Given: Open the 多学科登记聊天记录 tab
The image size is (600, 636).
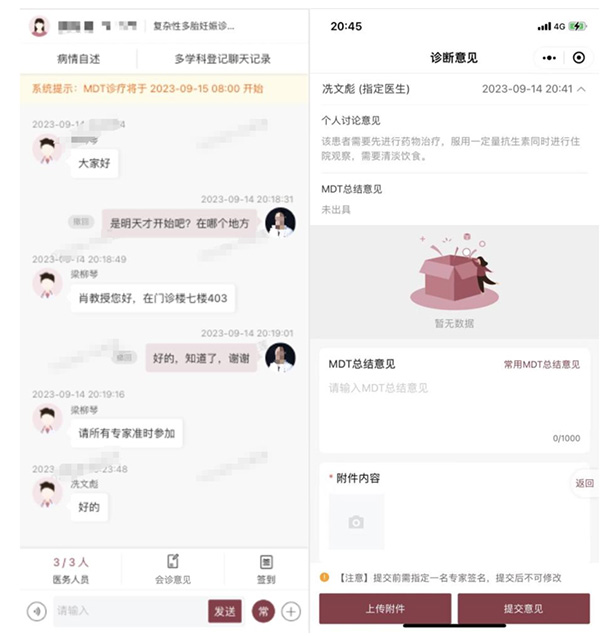Looking at the screenshot, I should coord(222,58).
